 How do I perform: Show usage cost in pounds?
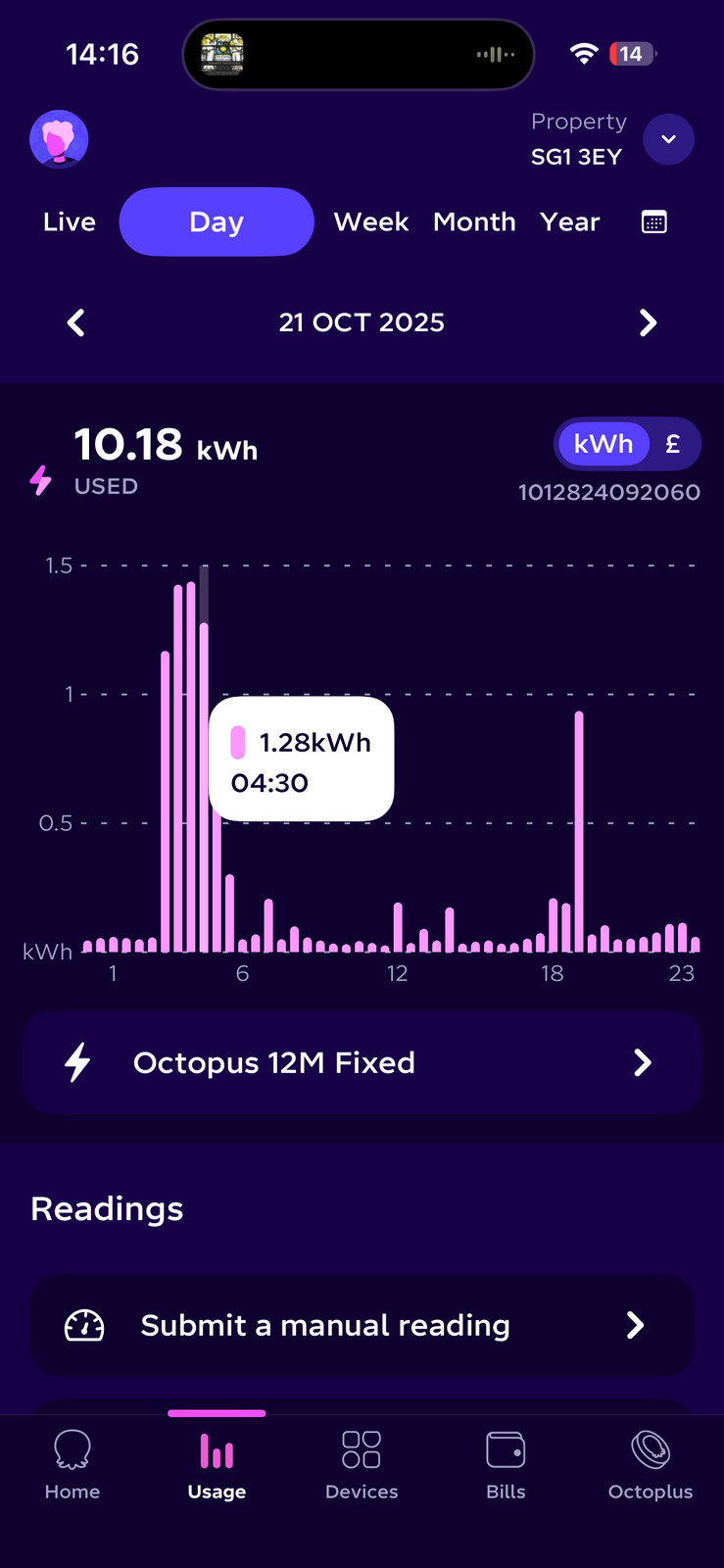673,445
